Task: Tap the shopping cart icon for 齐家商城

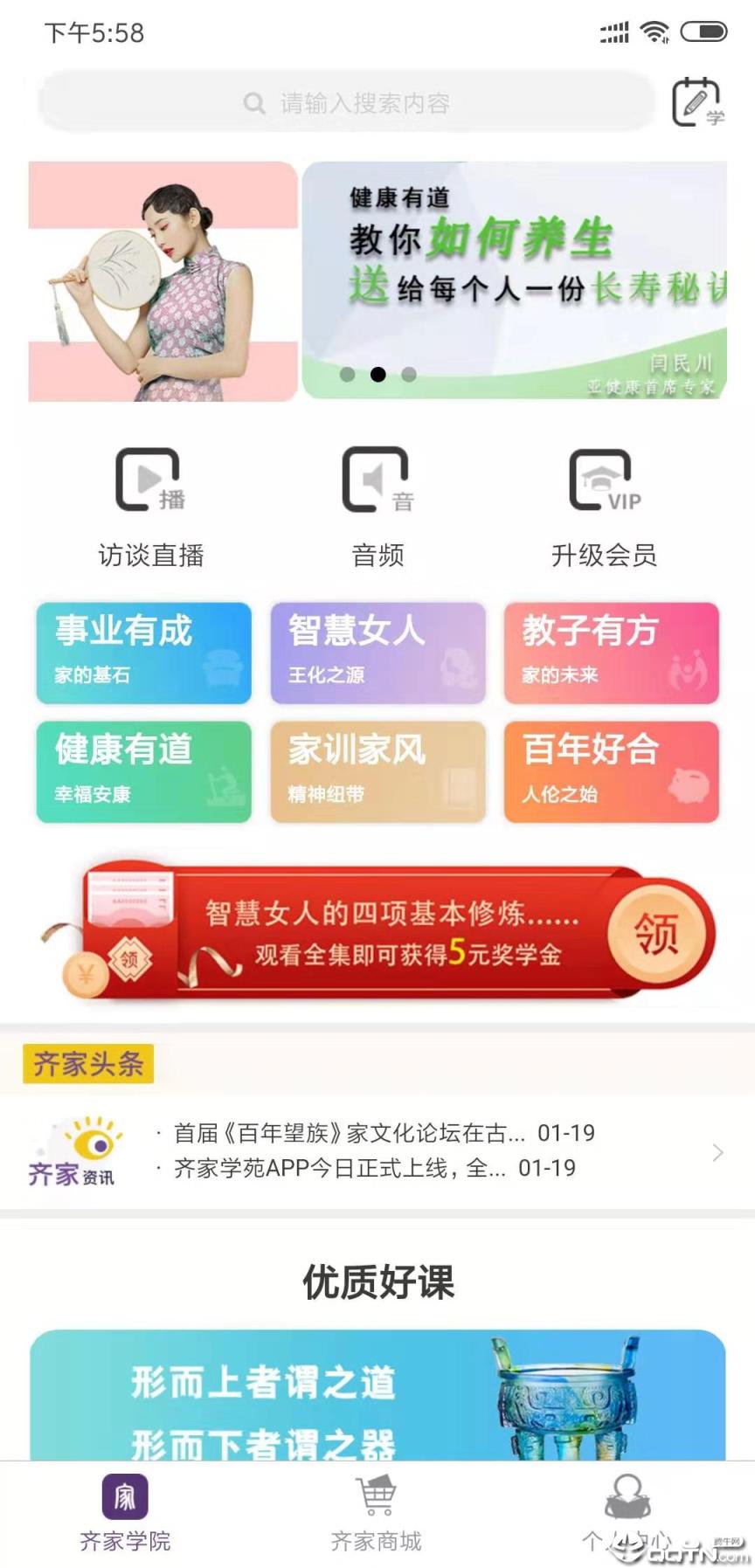Action: coord(376,1495)
